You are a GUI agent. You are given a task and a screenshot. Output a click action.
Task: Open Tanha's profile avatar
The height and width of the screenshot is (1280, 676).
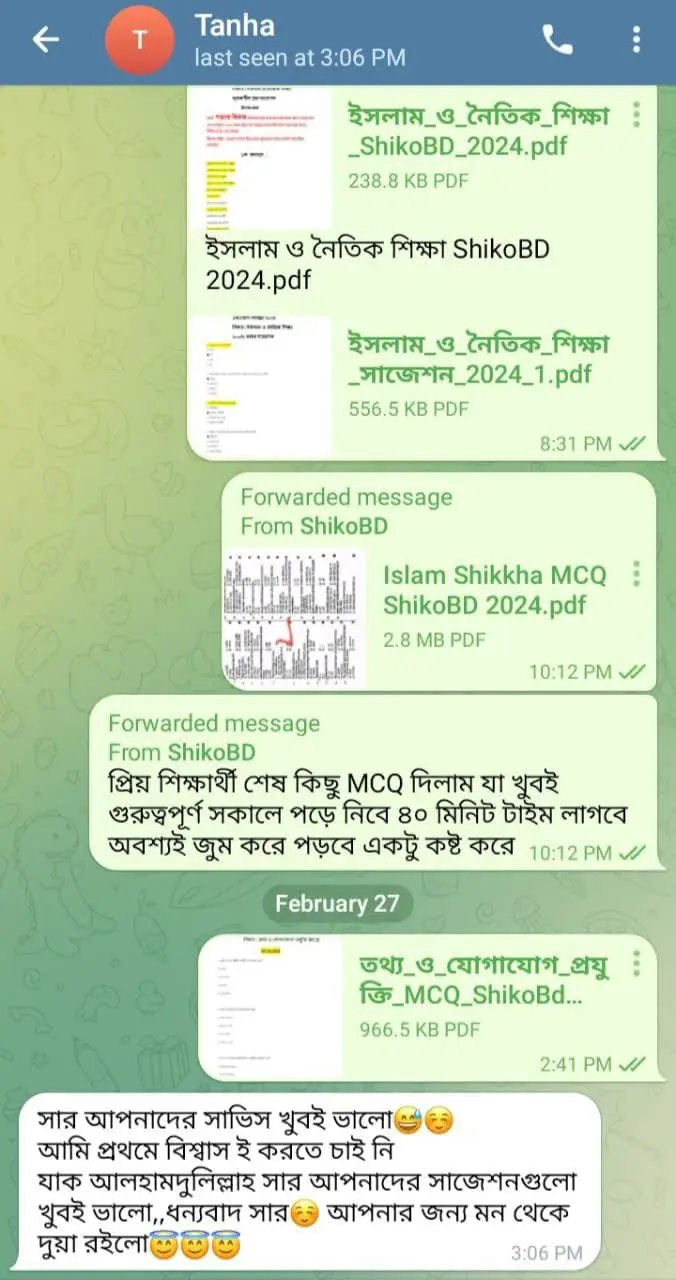[x=139, y=40]
